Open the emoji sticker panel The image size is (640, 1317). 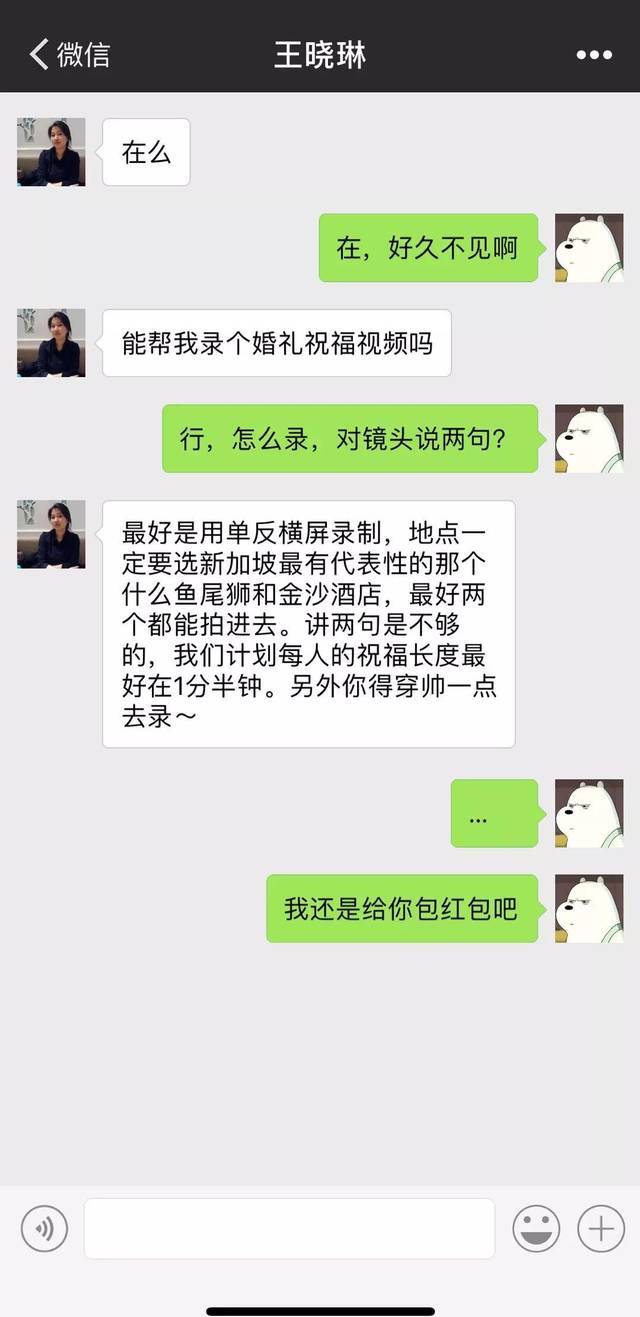pyautogui.click(x=537, y=1228)
